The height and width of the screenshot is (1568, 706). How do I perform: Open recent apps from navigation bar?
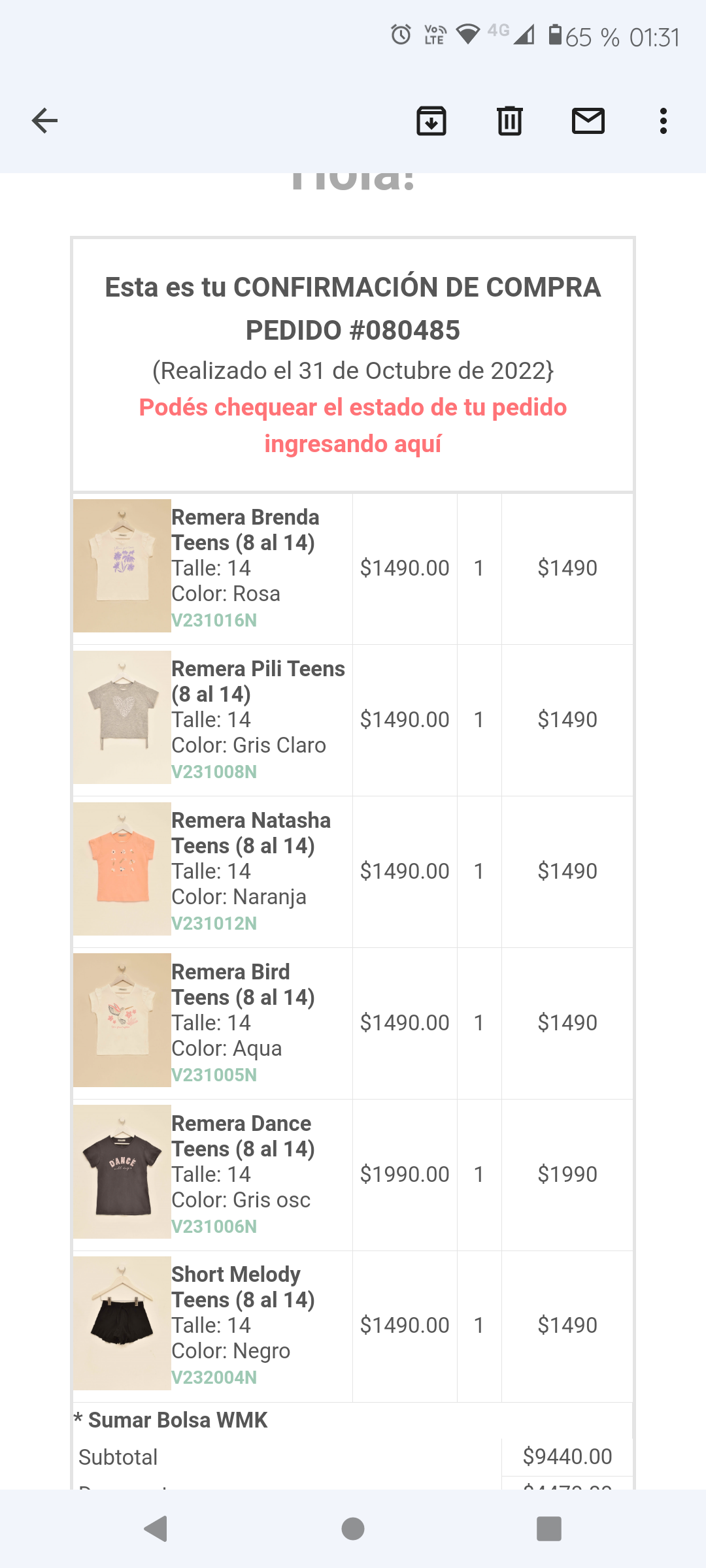549,1529
